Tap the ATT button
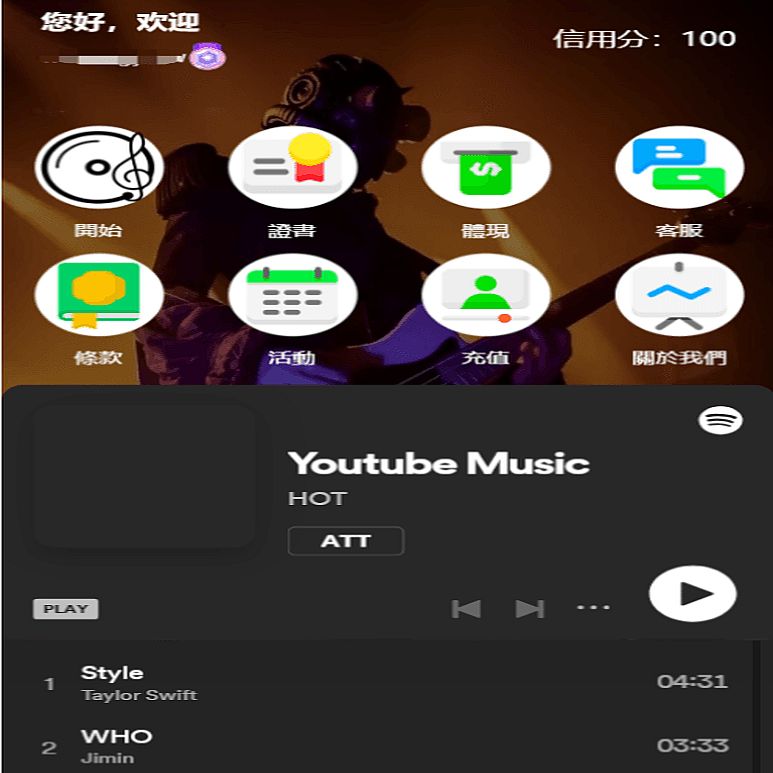The image size is (773, 773). pyautogui.click(x=345, y=541)
